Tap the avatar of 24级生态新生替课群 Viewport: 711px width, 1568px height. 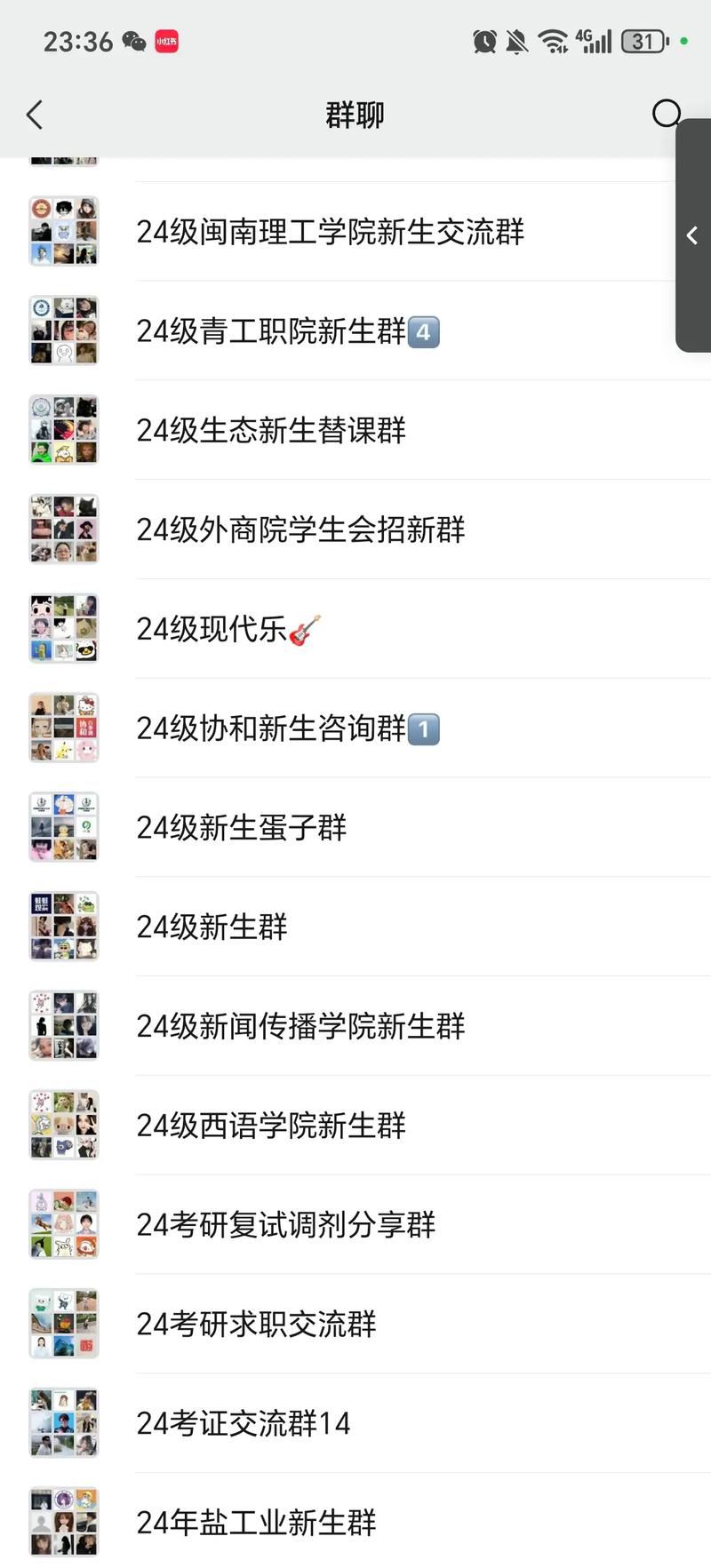[x=63, y=429]
